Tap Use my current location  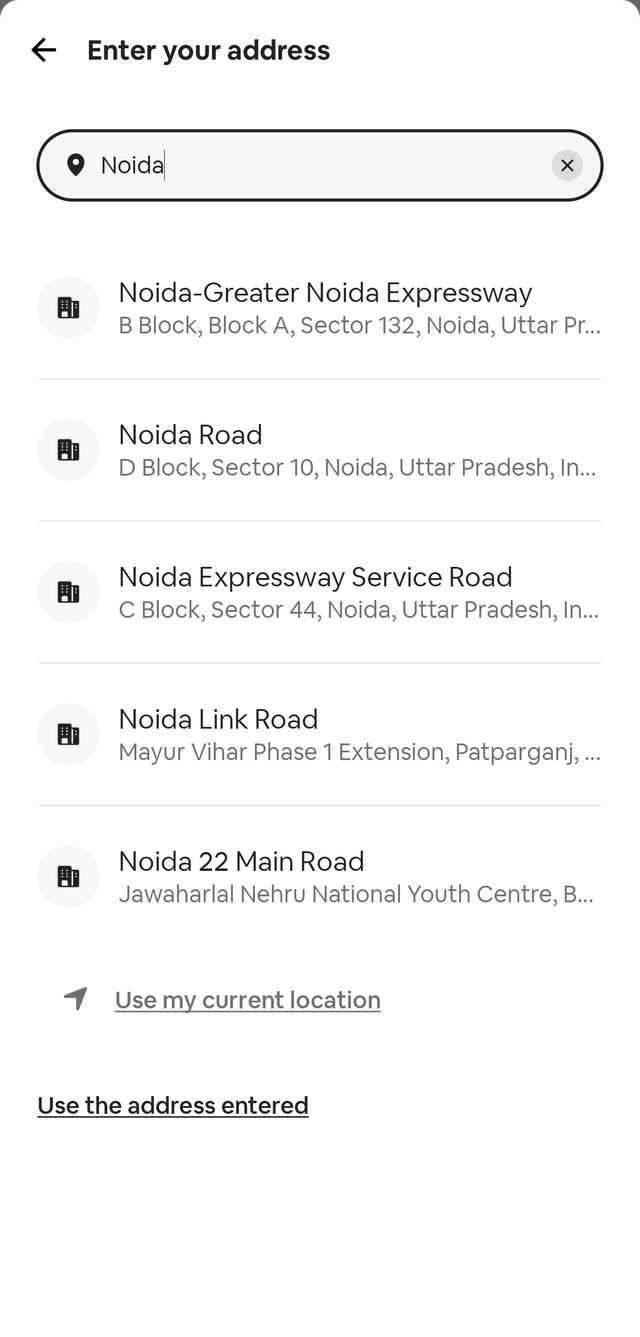[247, 1000]
